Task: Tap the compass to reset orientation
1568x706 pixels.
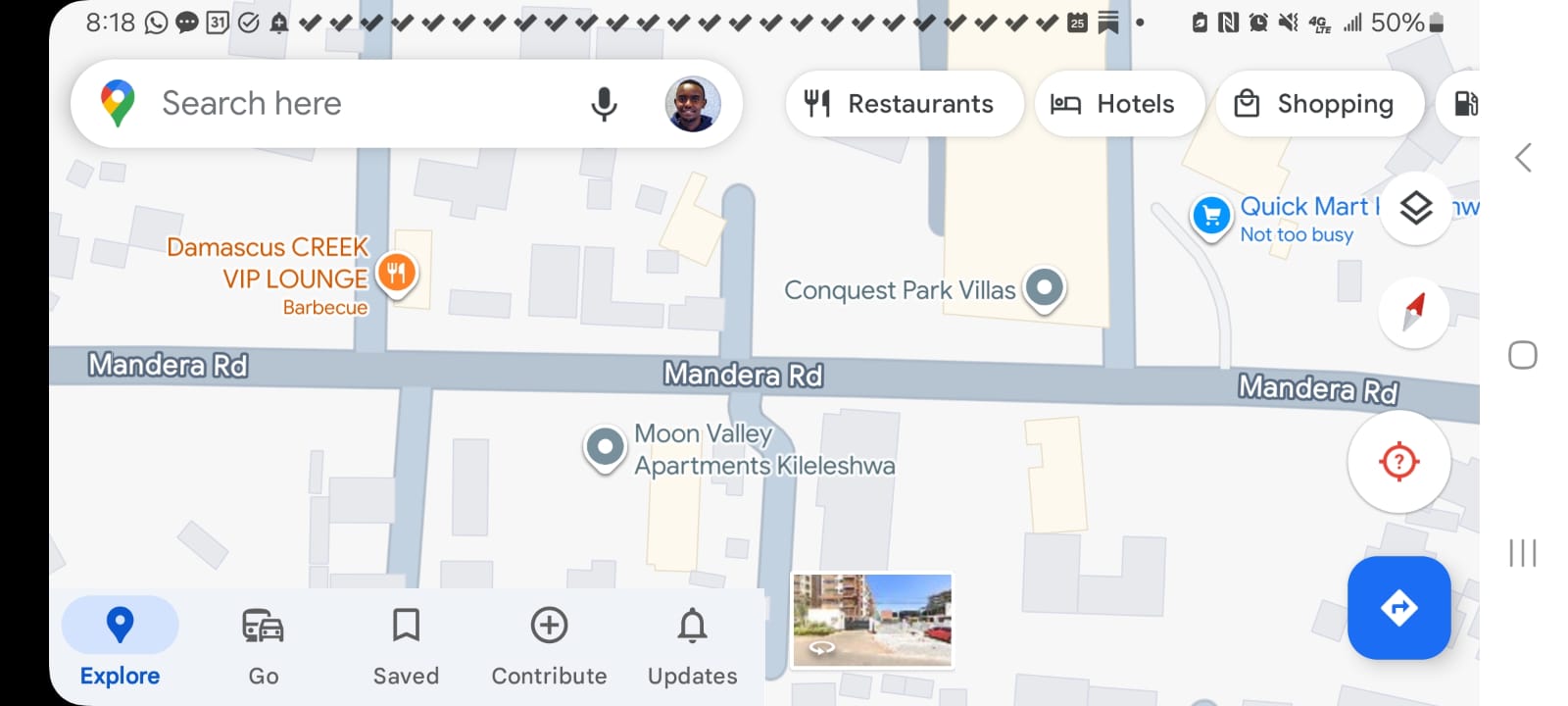Action: pyautogui.click(x=1413, y=312)
